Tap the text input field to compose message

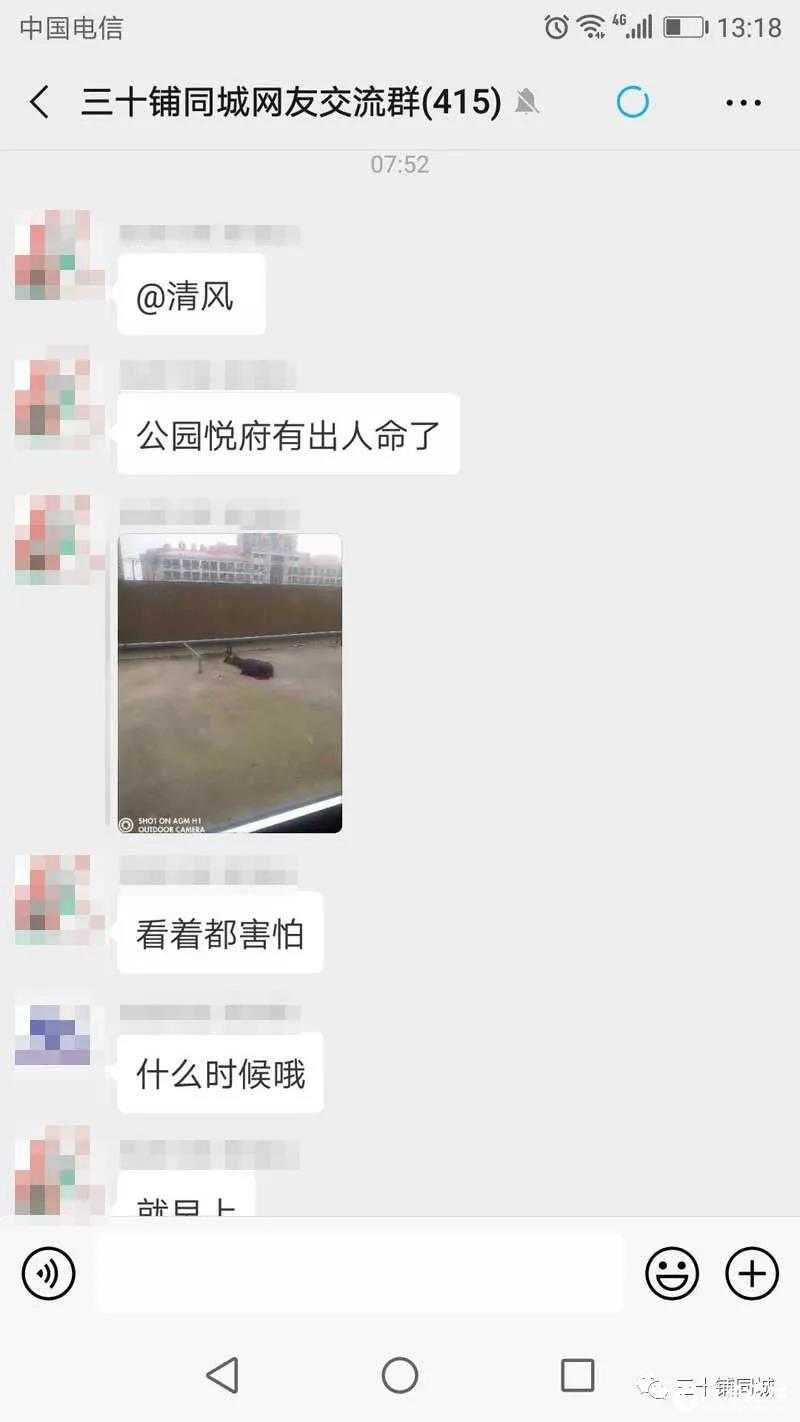[x=360, y=1273]
